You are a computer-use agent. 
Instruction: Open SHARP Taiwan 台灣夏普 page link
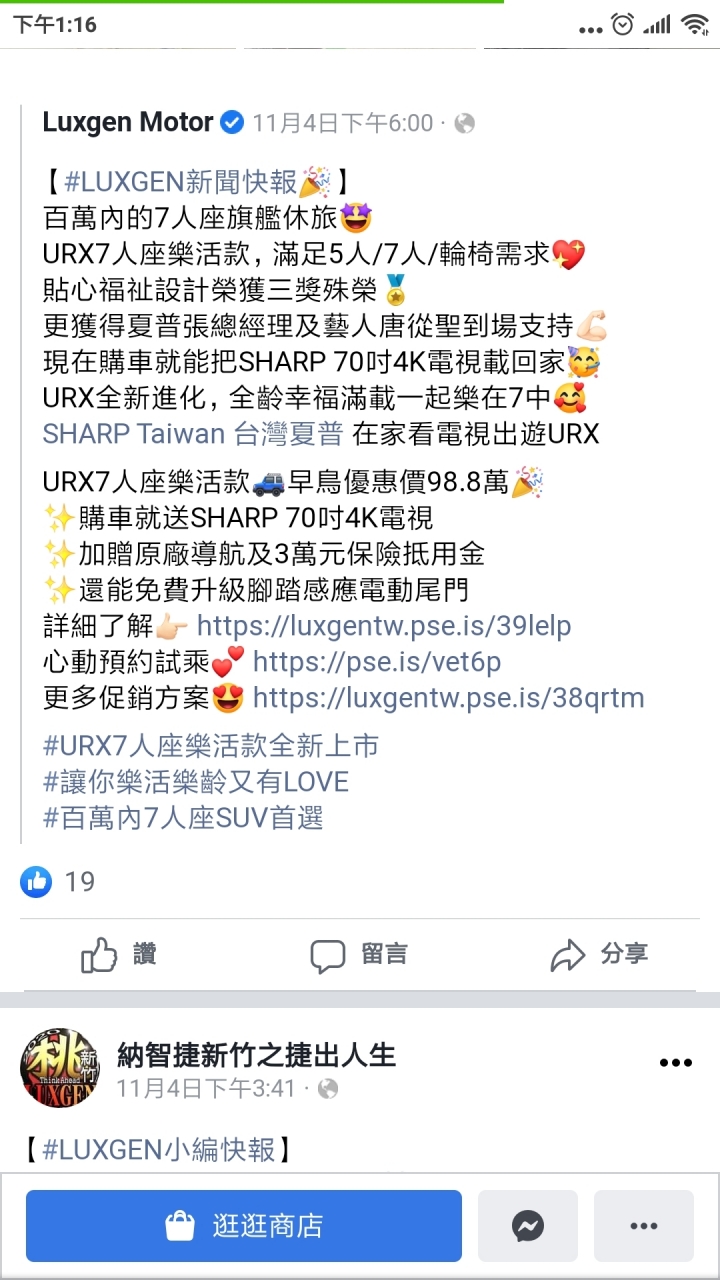click(x=193, y=434)
